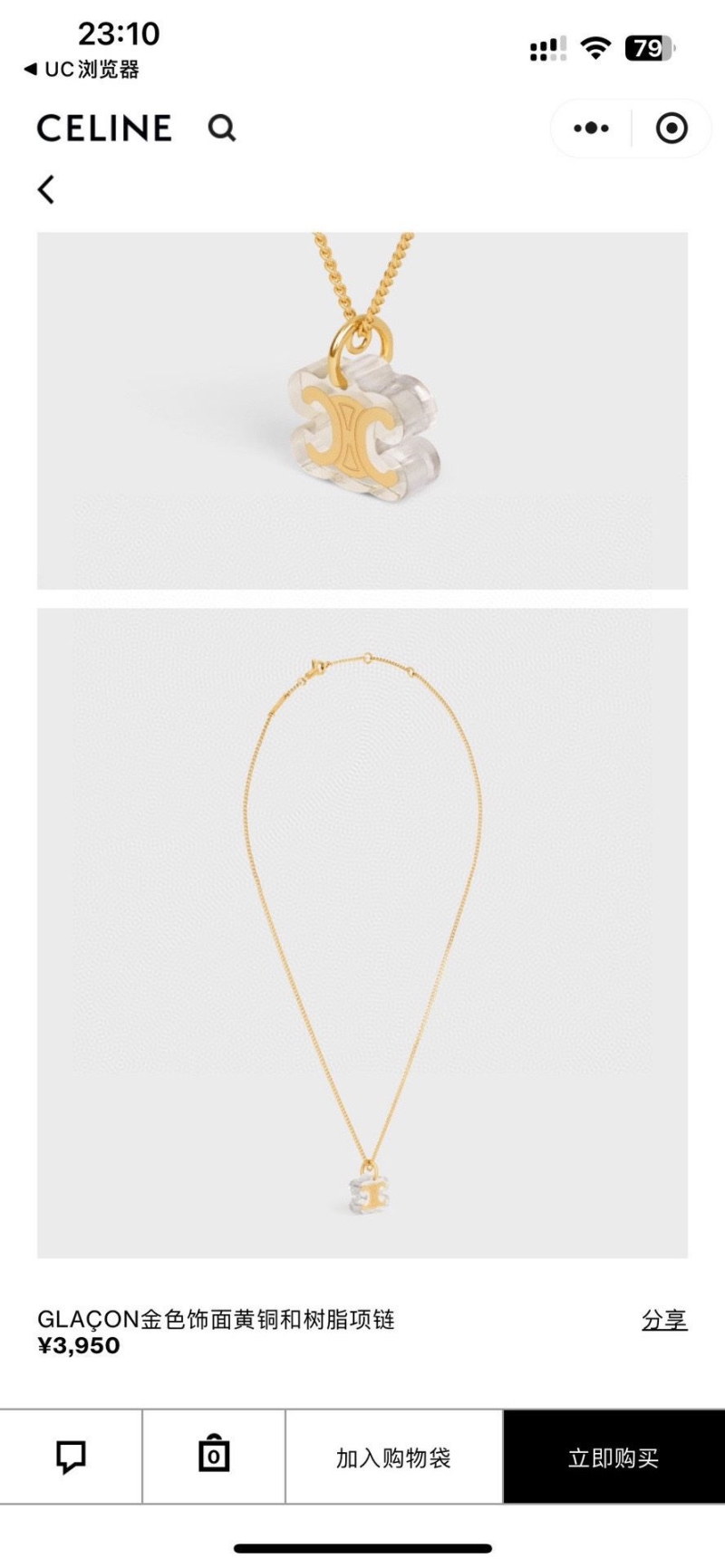Open the customer service chat icon
The width and height of the screenshot is (725, 1568).
[x=71, y=1457]
